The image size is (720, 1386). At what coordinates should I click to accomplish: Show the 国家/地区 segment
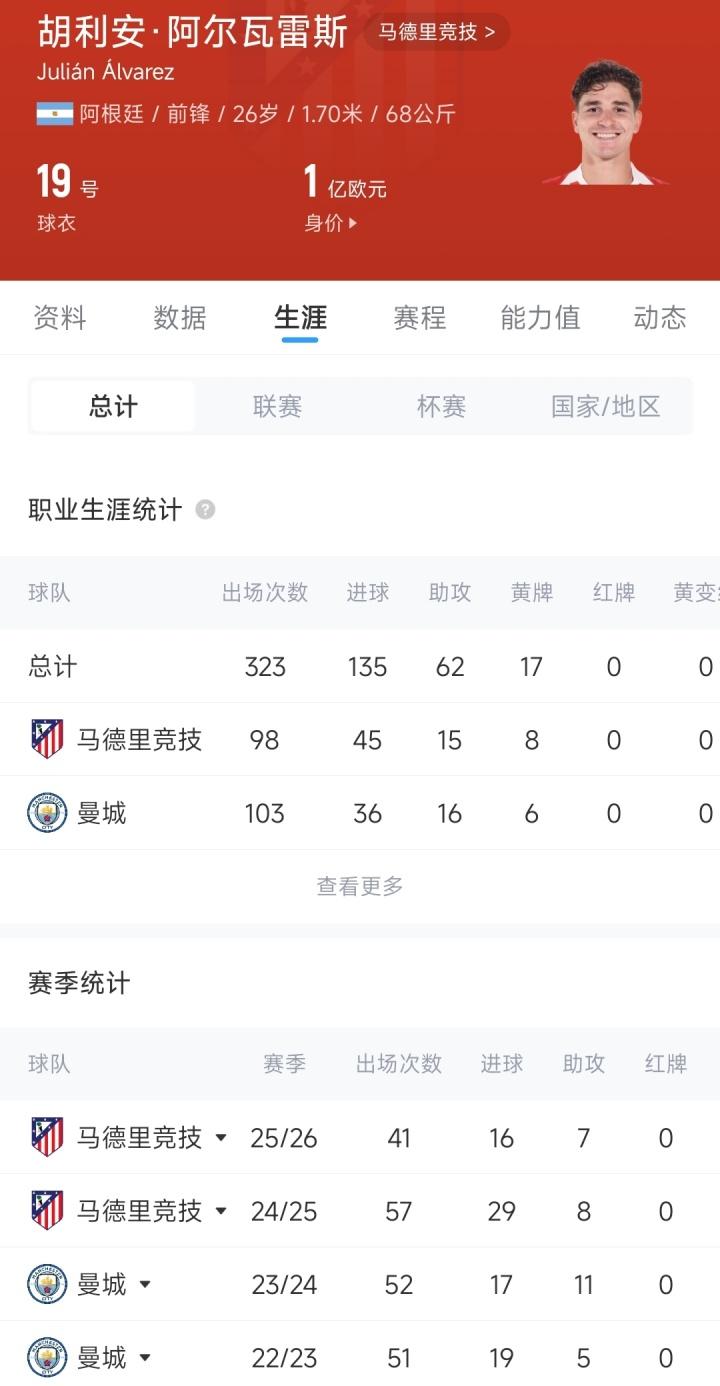tap(606, 406)
